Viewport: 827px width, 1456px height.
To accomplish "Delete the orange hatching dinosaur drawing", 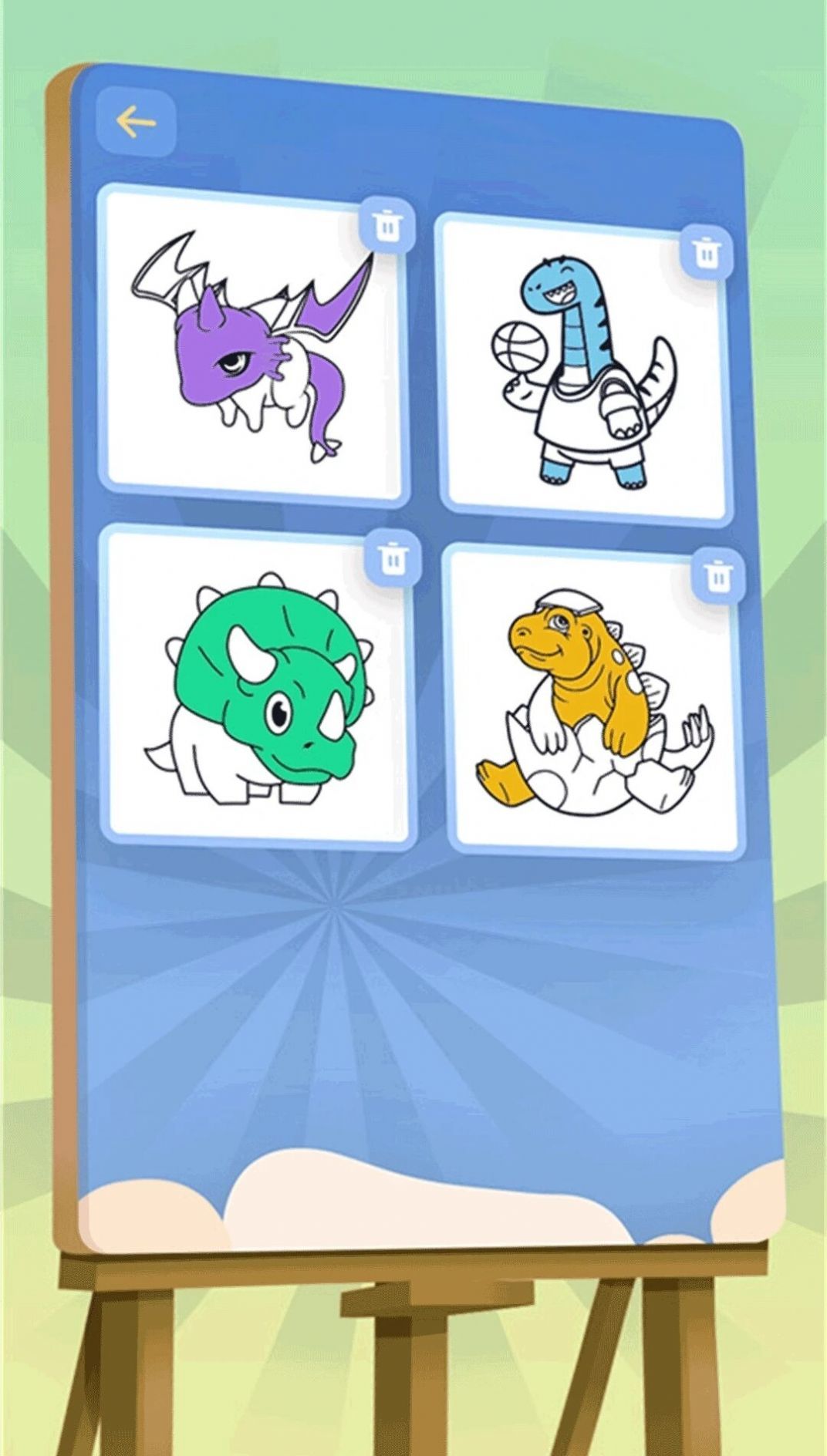I will pos(717,575).
